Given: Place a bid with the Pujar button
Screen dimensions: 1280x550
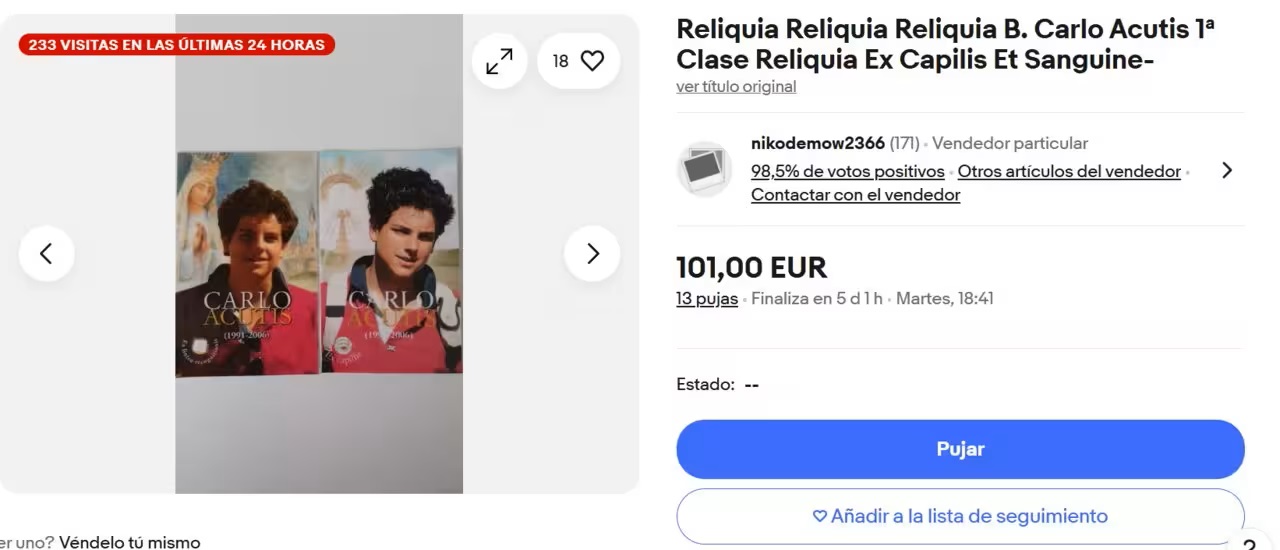Looking at the screenshot, I should [x=960, y=449].
